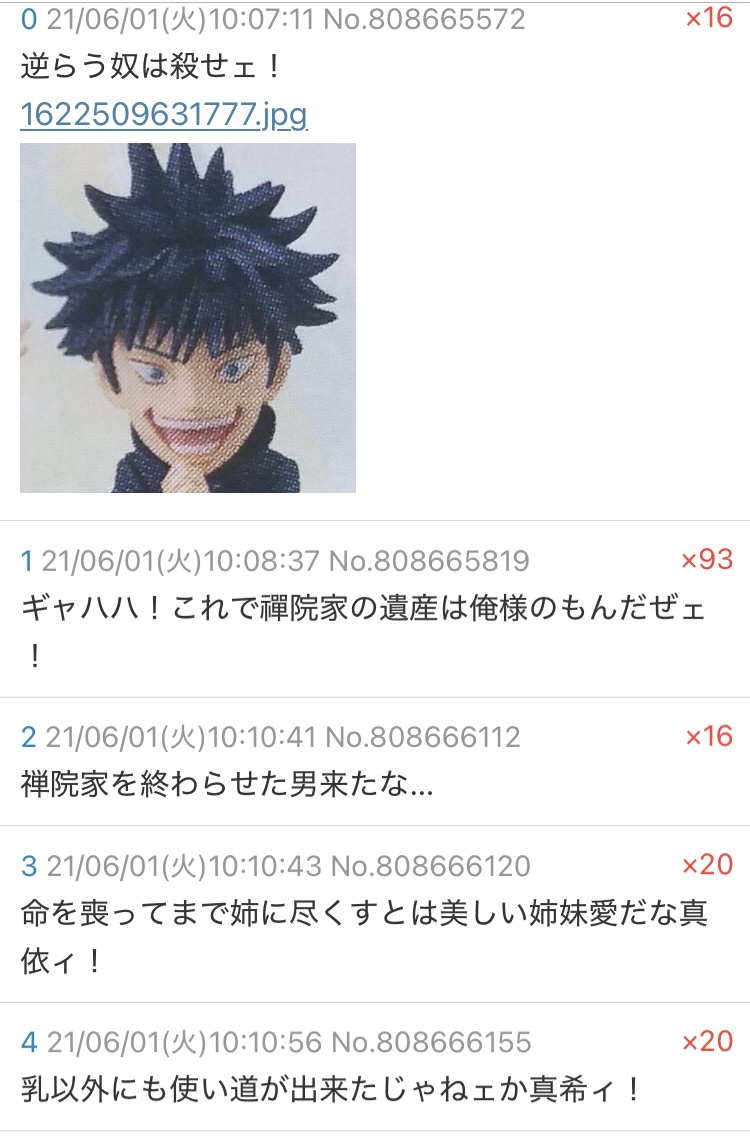Open the attached figure image thumbnail
Screen dimensions: 750x1137
click(188, 318)
